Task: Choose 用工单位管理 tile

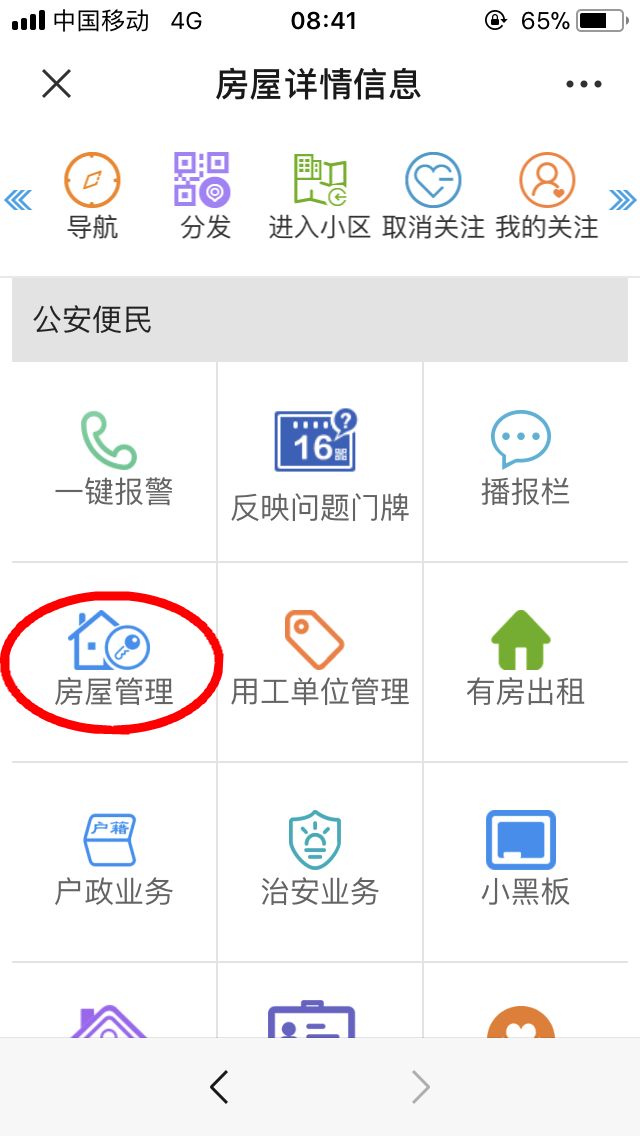Action: 320,661
